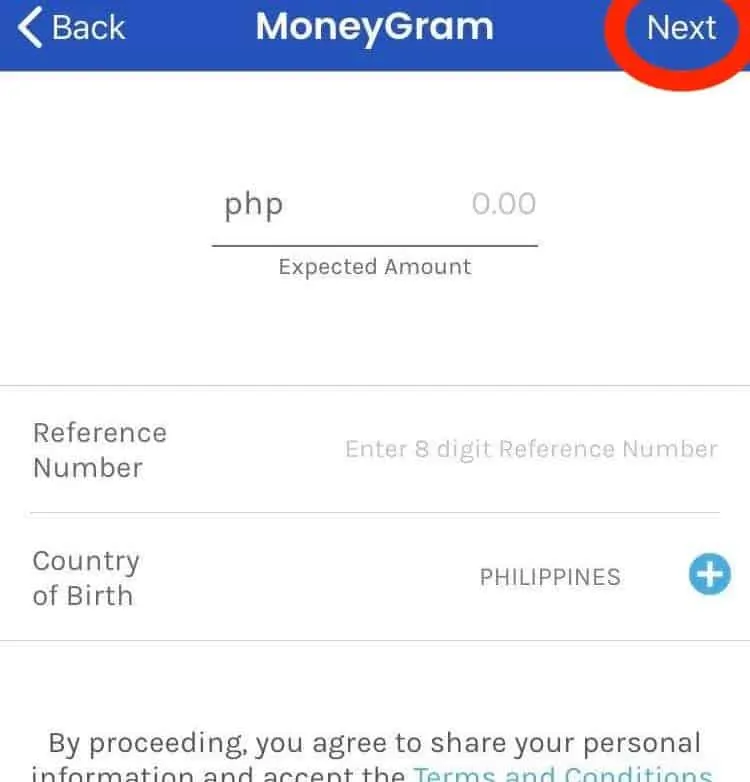The width and height of the screenshot is (750, 782).
Task: Tap Next to proceed
Action: [x=680, y=28]
